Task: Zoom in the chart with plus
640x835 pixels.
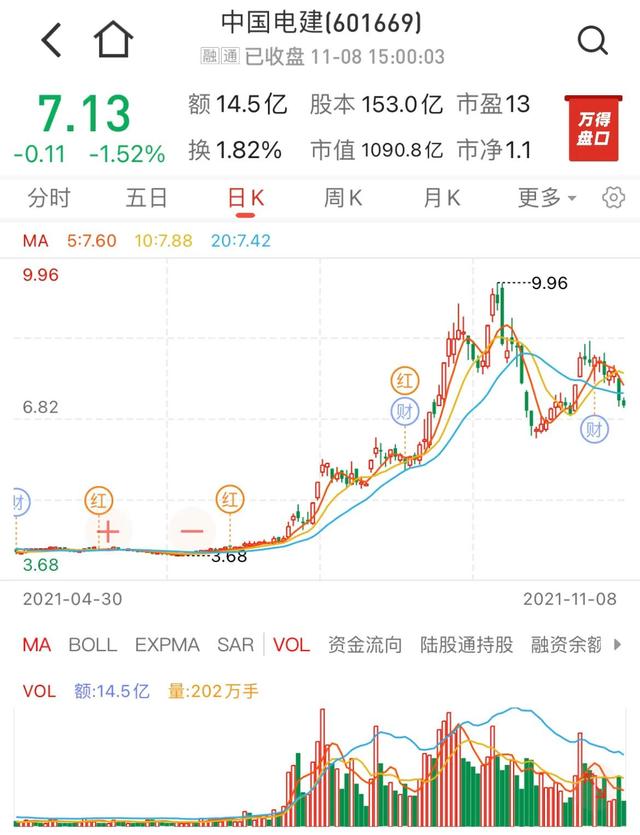Action: 108,531
